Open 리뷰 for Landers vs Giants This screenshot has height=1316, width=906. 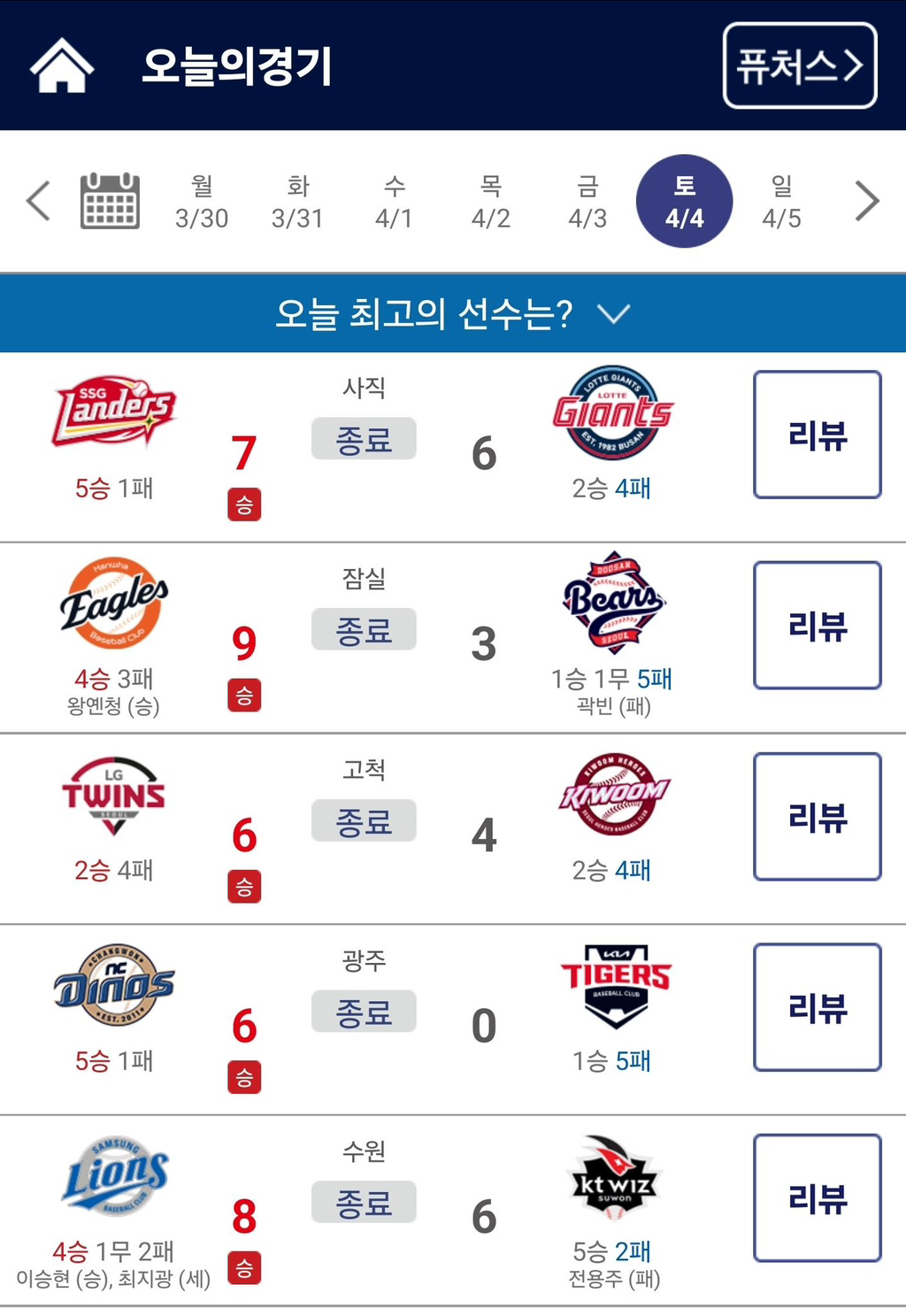click(817, 435)
